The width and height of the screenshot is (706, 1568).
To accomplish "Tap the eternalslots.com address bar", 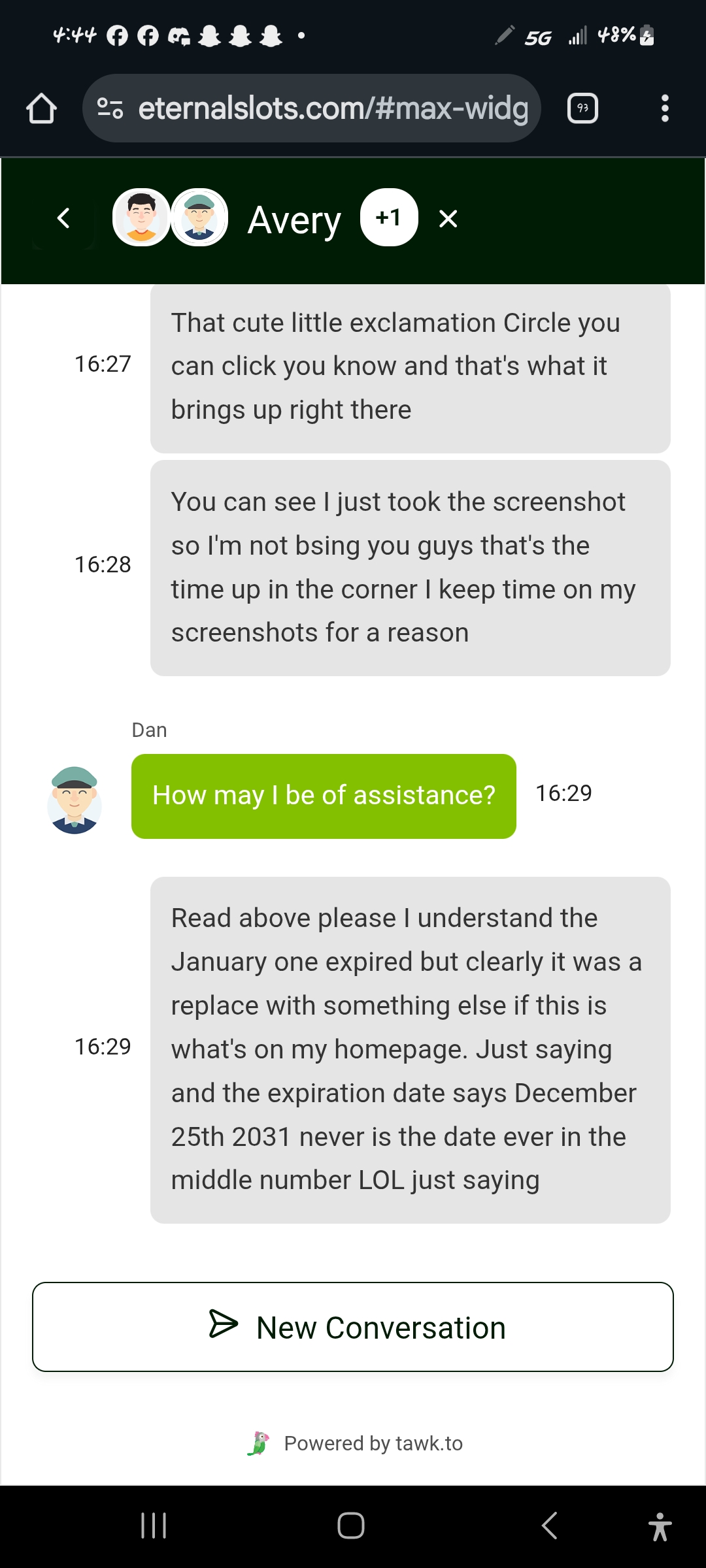I will pos(333,108).
